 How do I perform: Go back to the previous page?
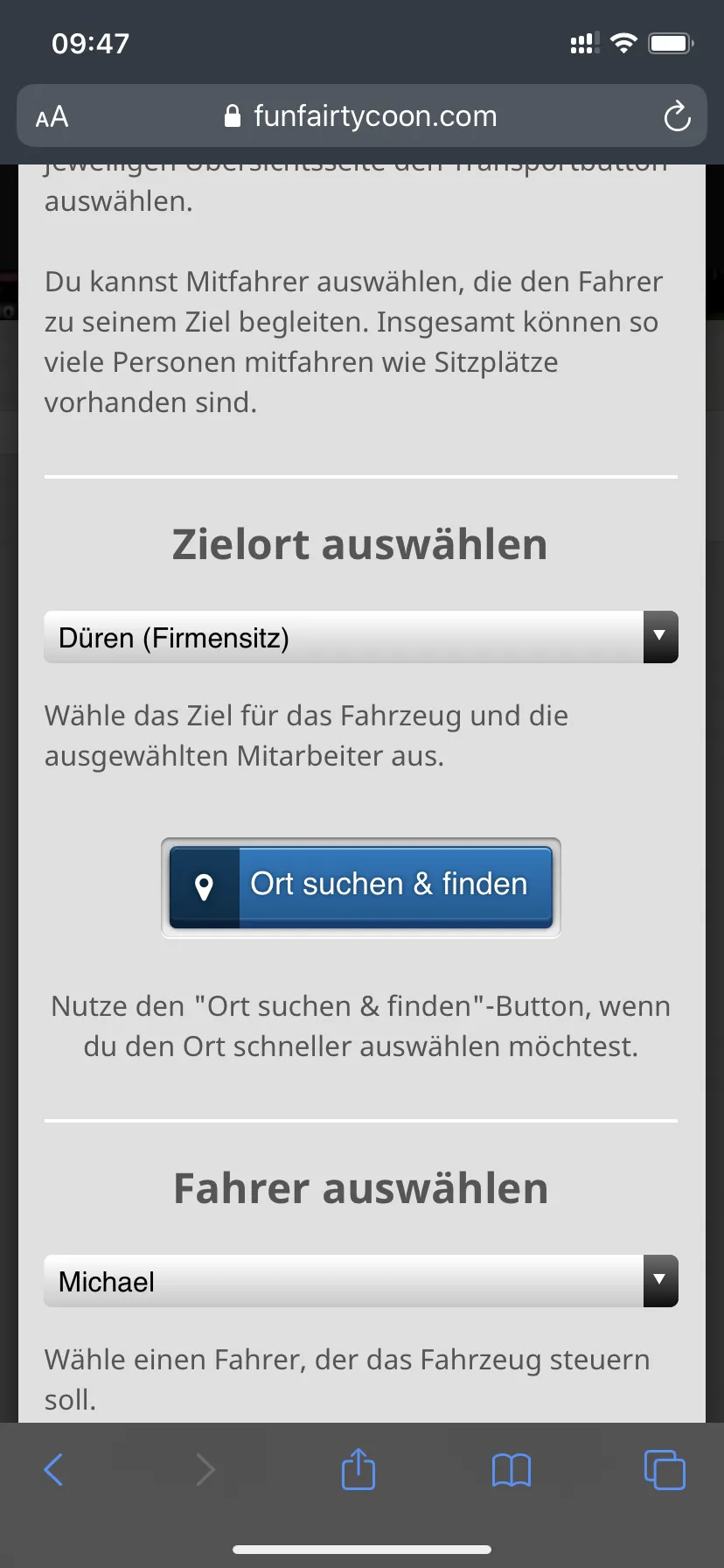(53, 1469)
